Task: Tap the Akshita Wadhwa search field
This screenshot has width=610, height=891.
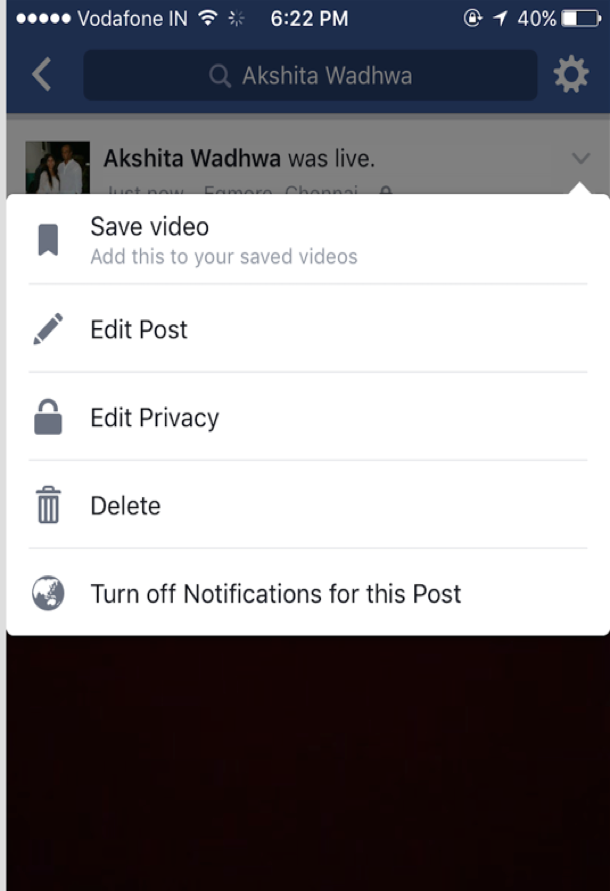Action: tap(310, 76)
